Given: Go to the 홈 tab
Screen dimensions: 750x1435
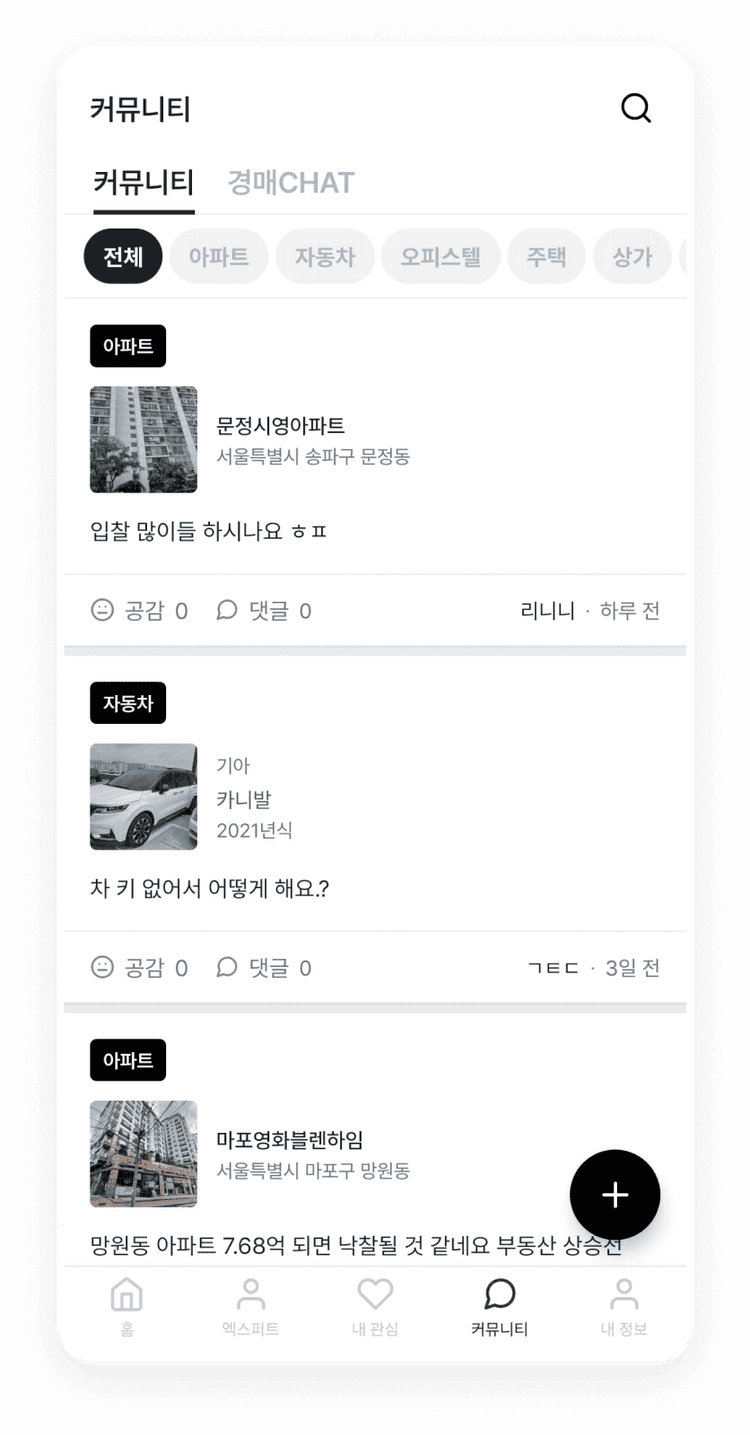Looking at the screenshot, I should click(x=127, y=1306).
